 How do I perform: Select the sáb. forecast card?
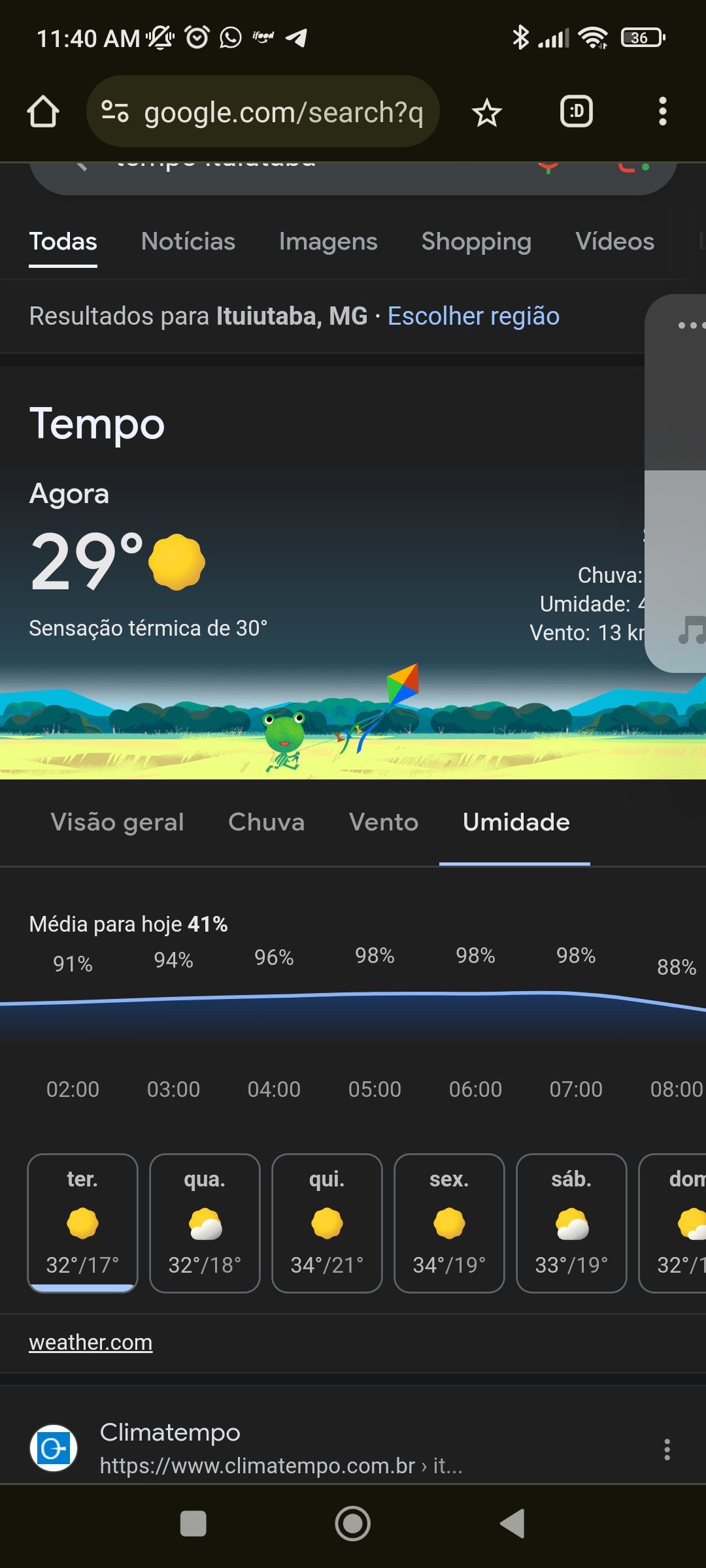tap(571, 1223)
